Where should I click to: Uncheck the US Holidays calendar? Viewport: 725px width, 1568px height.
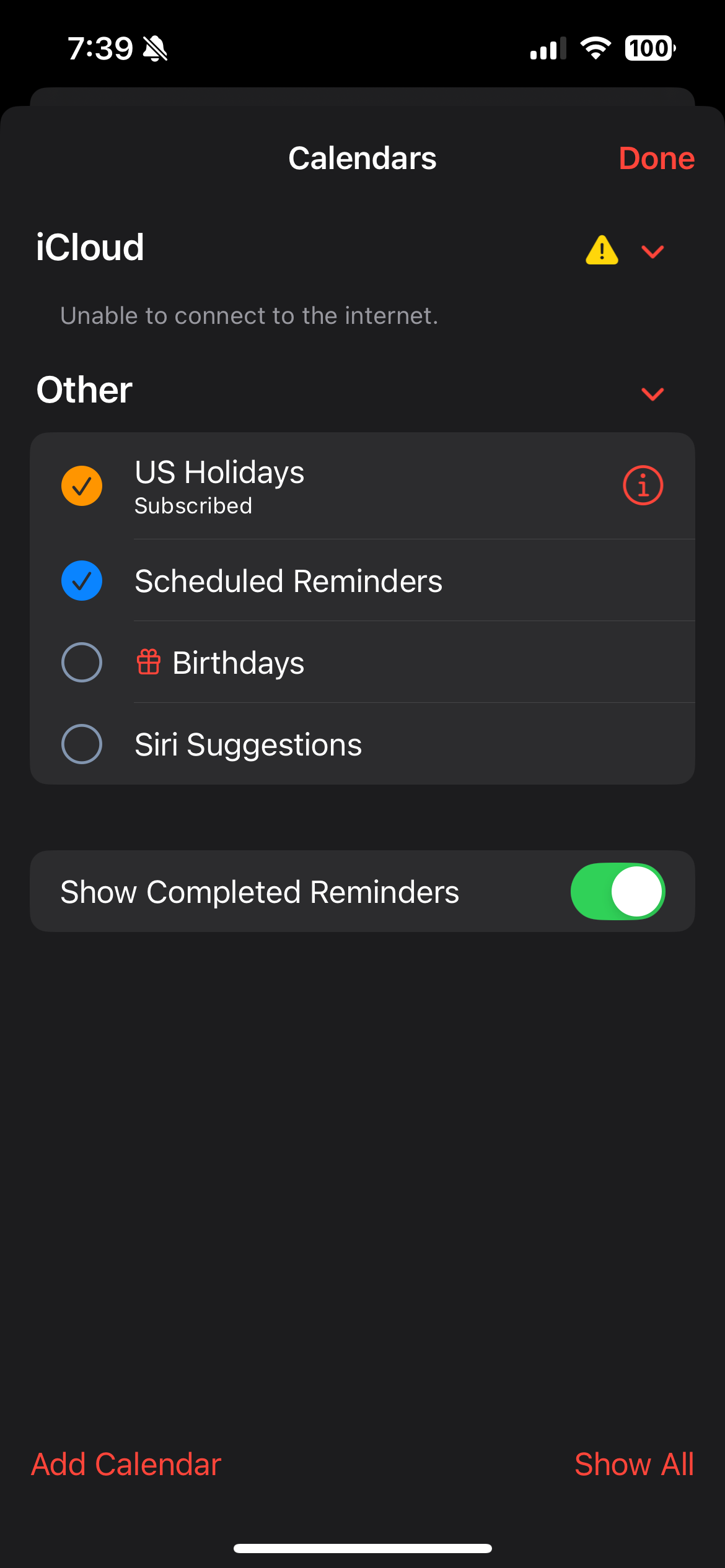[x=82, y=486]
